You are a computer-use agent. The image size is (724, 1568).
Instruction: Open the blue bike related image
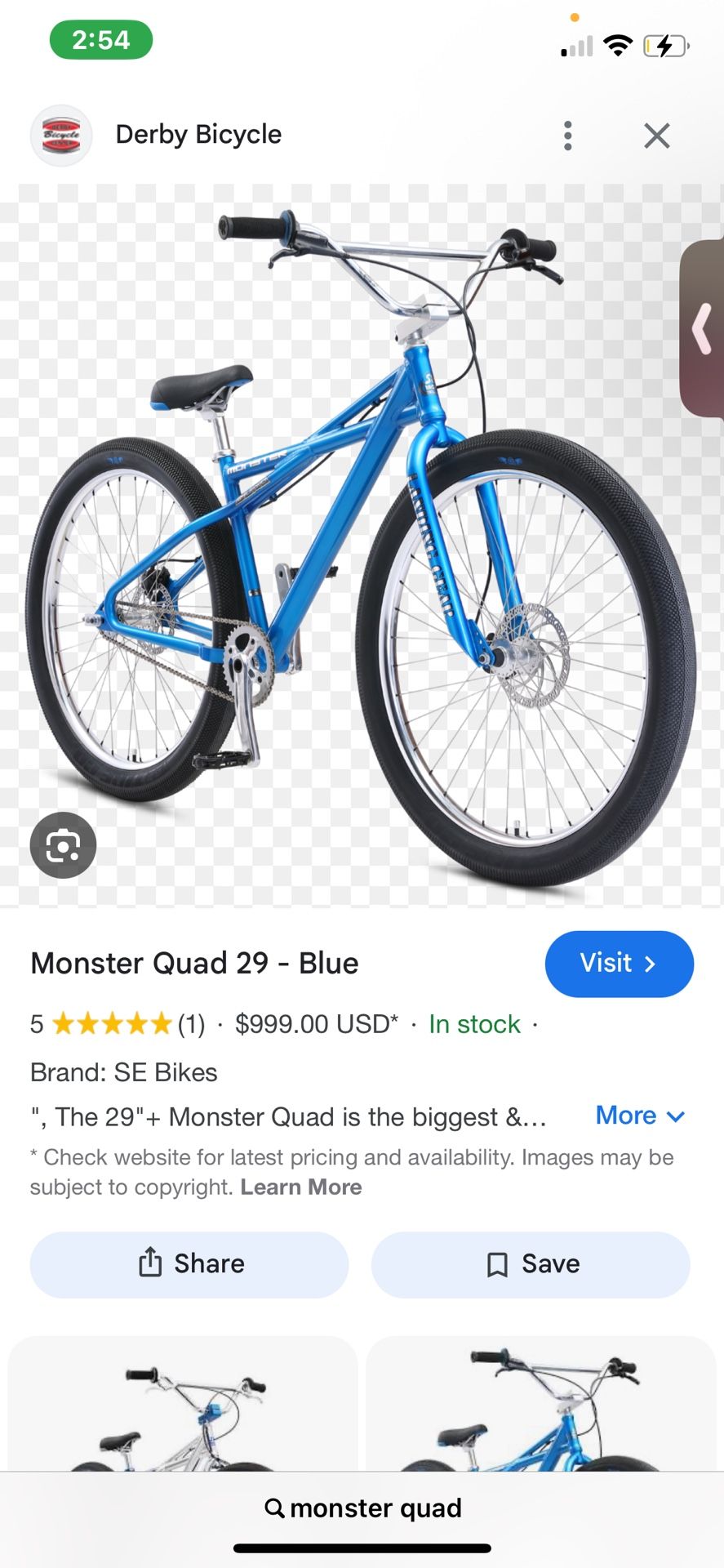click(541, 1405)
